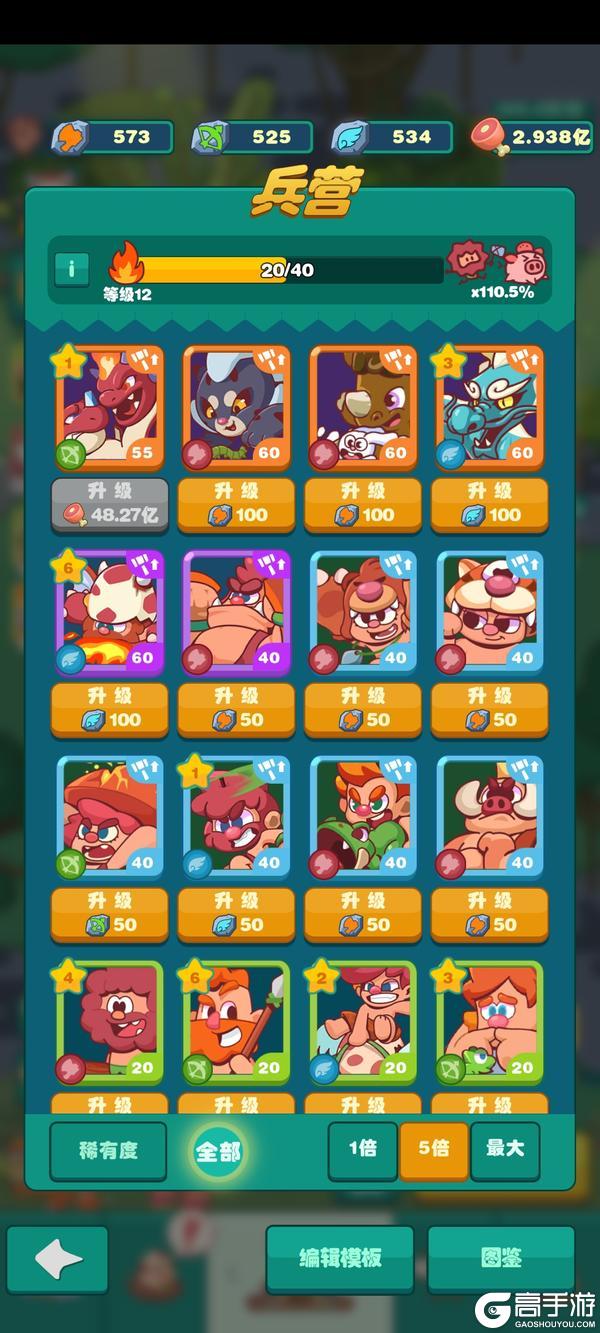The height and width of the screenshot is (1333, 600).
Task: Open the blue dragon card with 3 stars
Action: click(490, 407)
